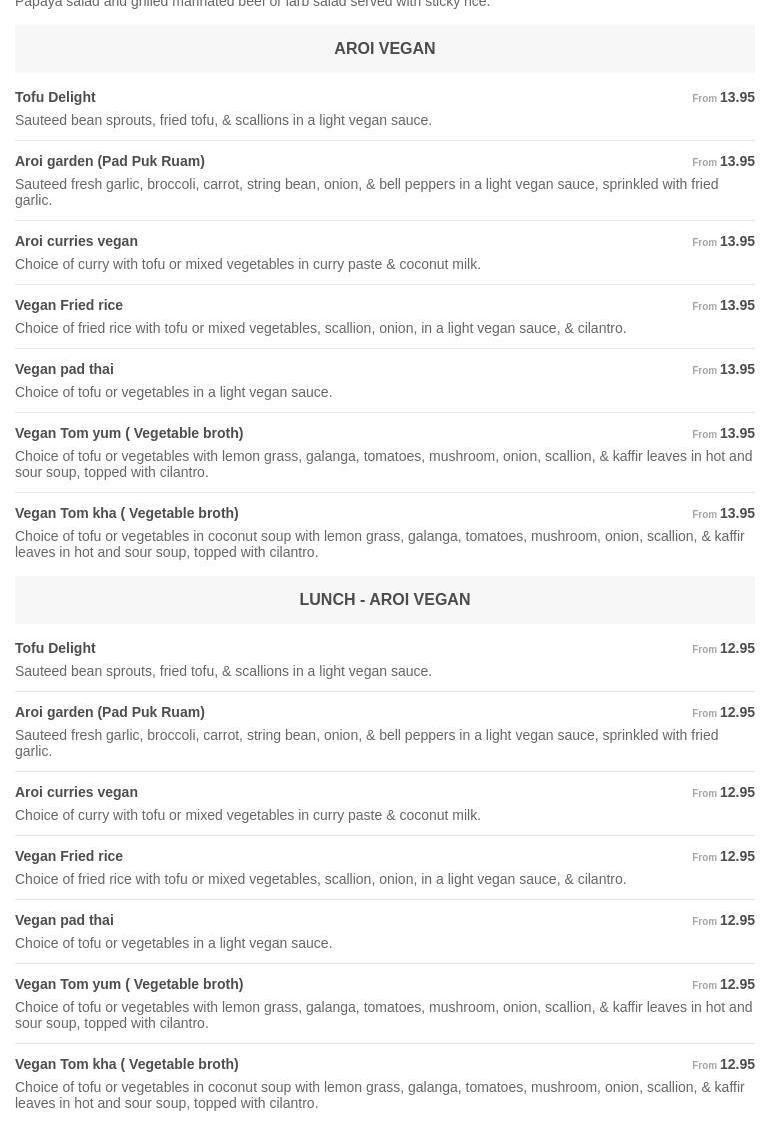Select lunch Vegan Tom yum from 12.95
This screenshot has width=770, height=1127.
click(129, 984)
